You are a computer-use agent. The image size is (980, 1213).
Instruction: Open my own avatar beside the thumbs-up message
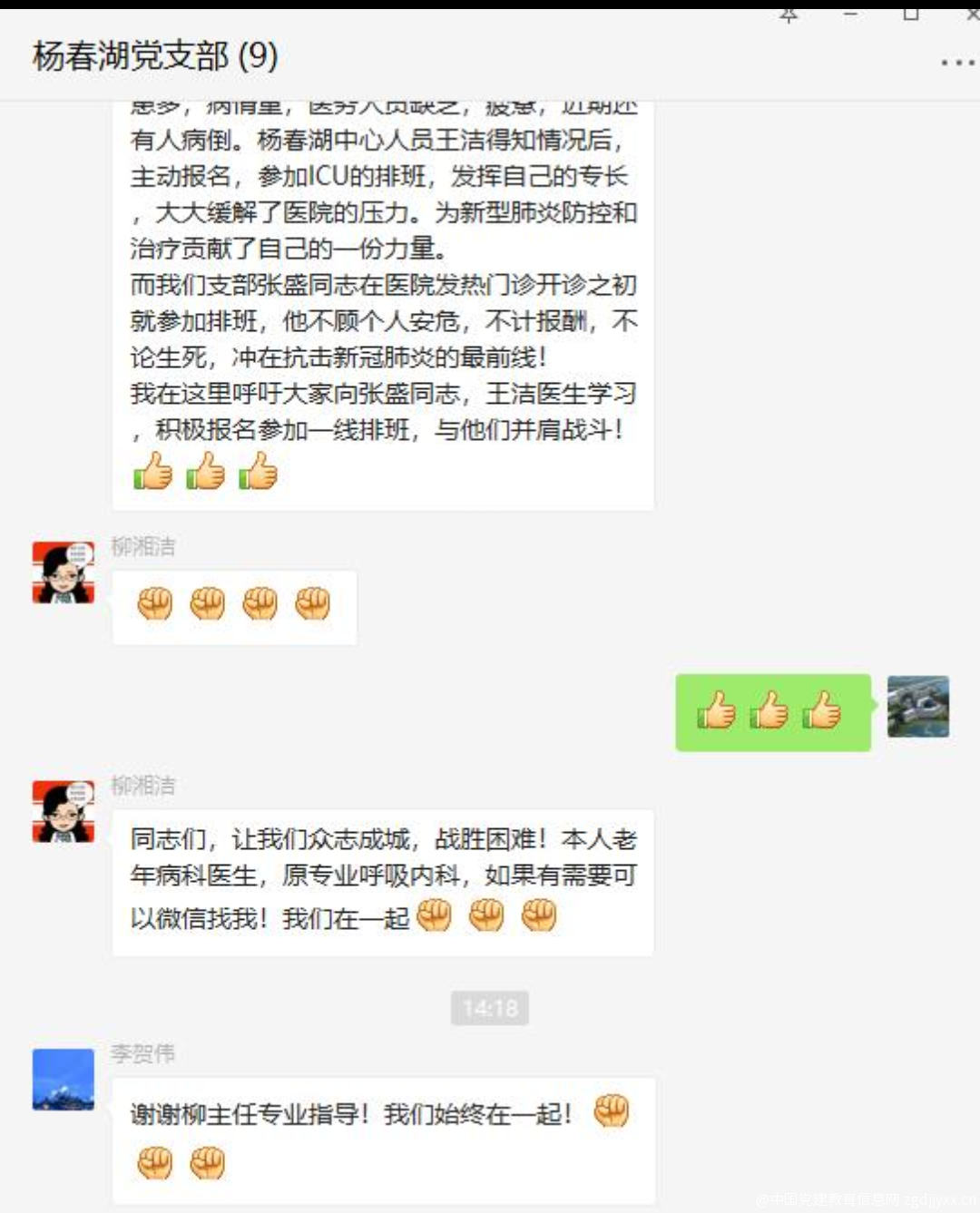(x=917, y=707)
